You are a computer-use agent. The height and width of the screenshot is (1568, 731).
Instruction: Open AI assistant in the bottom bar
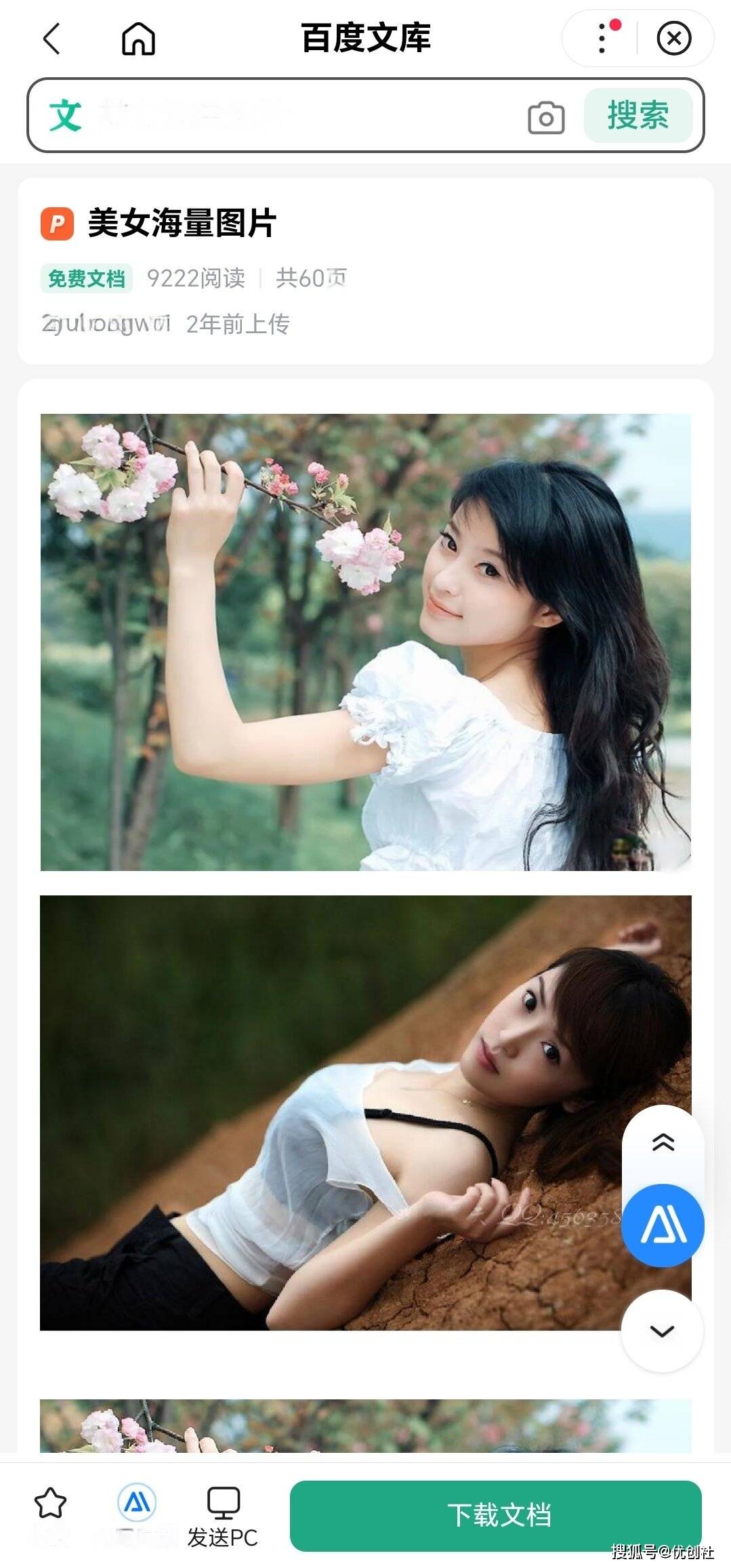(x=137, y=1503)
